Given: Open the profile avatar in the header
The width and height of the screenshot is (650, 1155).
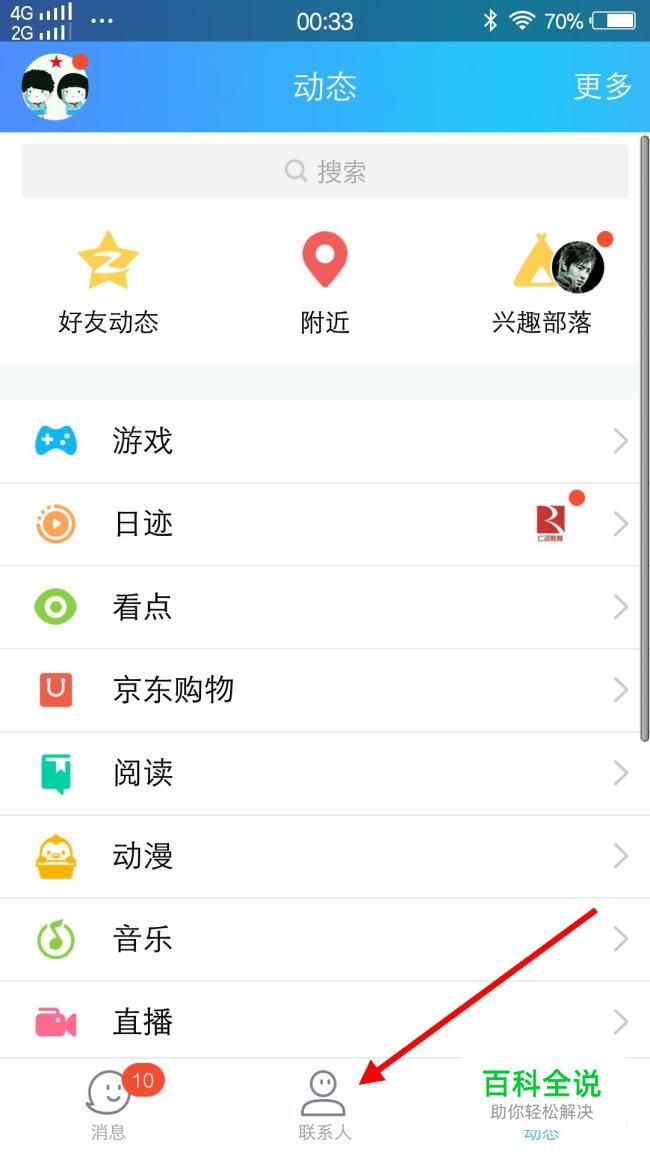Looking at the screenshot, I should [x=53, y=87].
